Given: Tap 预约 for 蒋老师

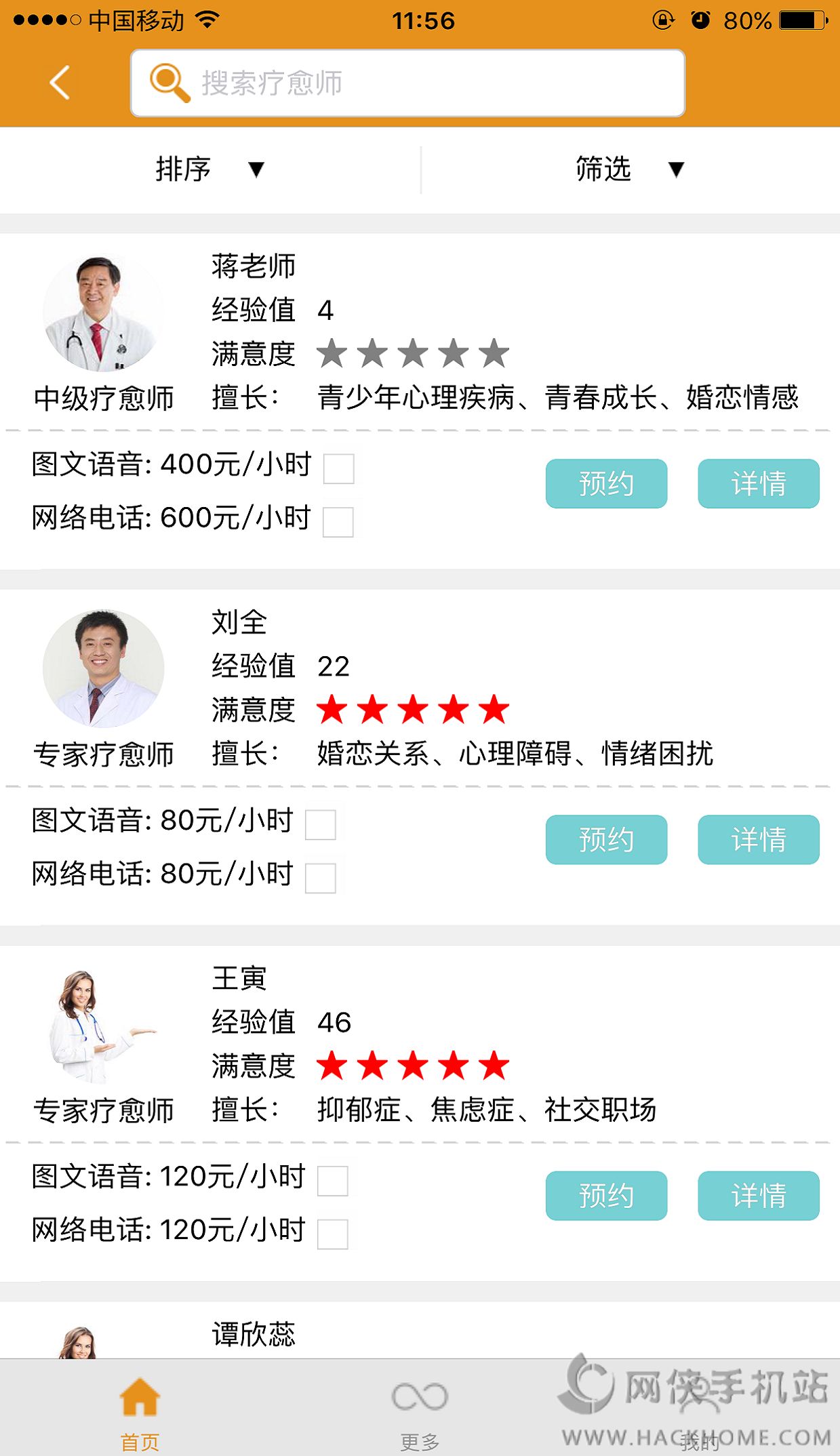Looking at the screenshot, I should point(606,483).
